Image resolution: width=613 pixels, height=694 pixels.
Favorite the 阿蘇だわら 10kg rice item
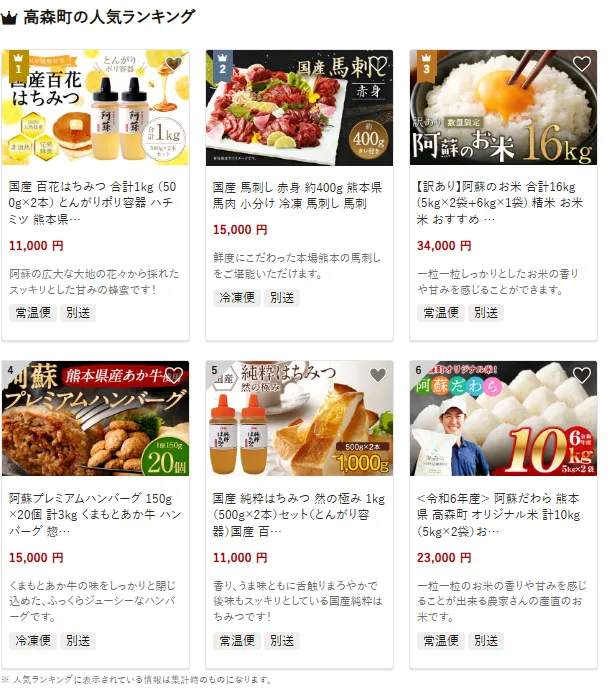point(581,375)
